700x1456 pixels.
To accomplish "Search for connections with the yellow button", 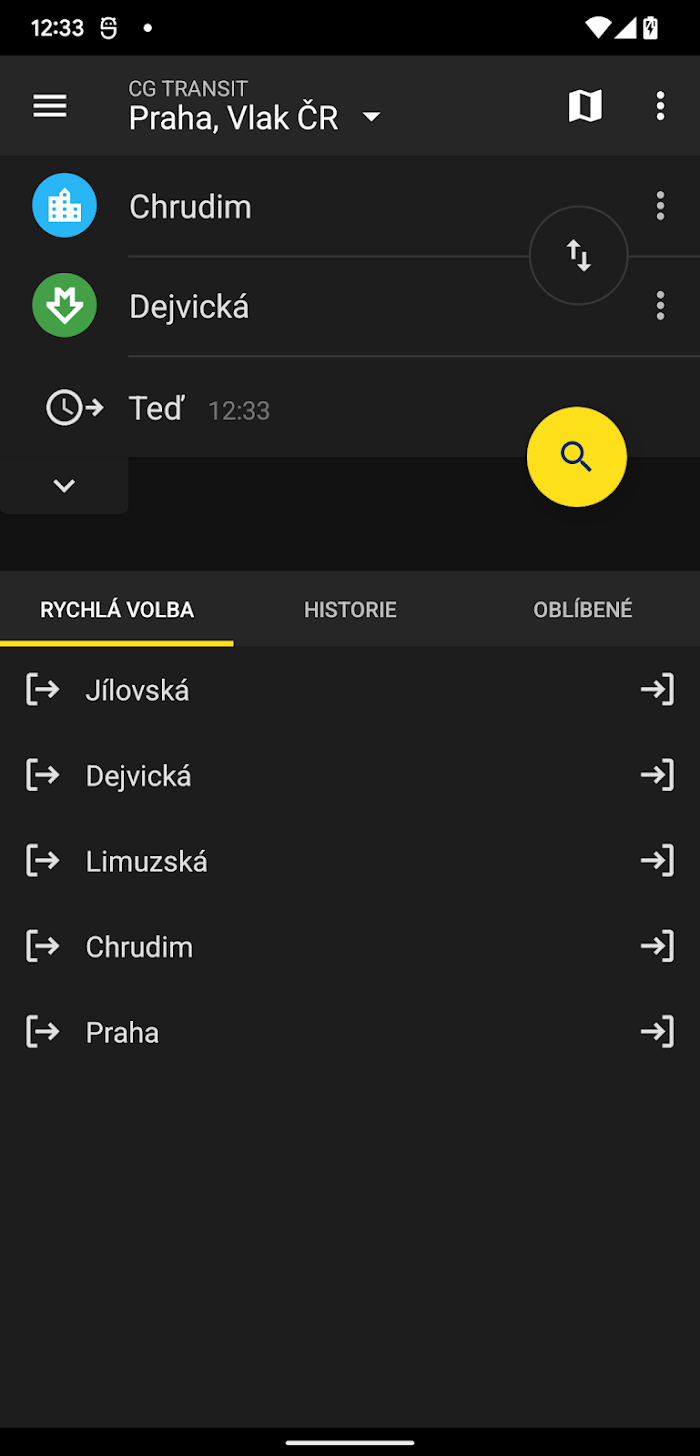I will 577,457.
